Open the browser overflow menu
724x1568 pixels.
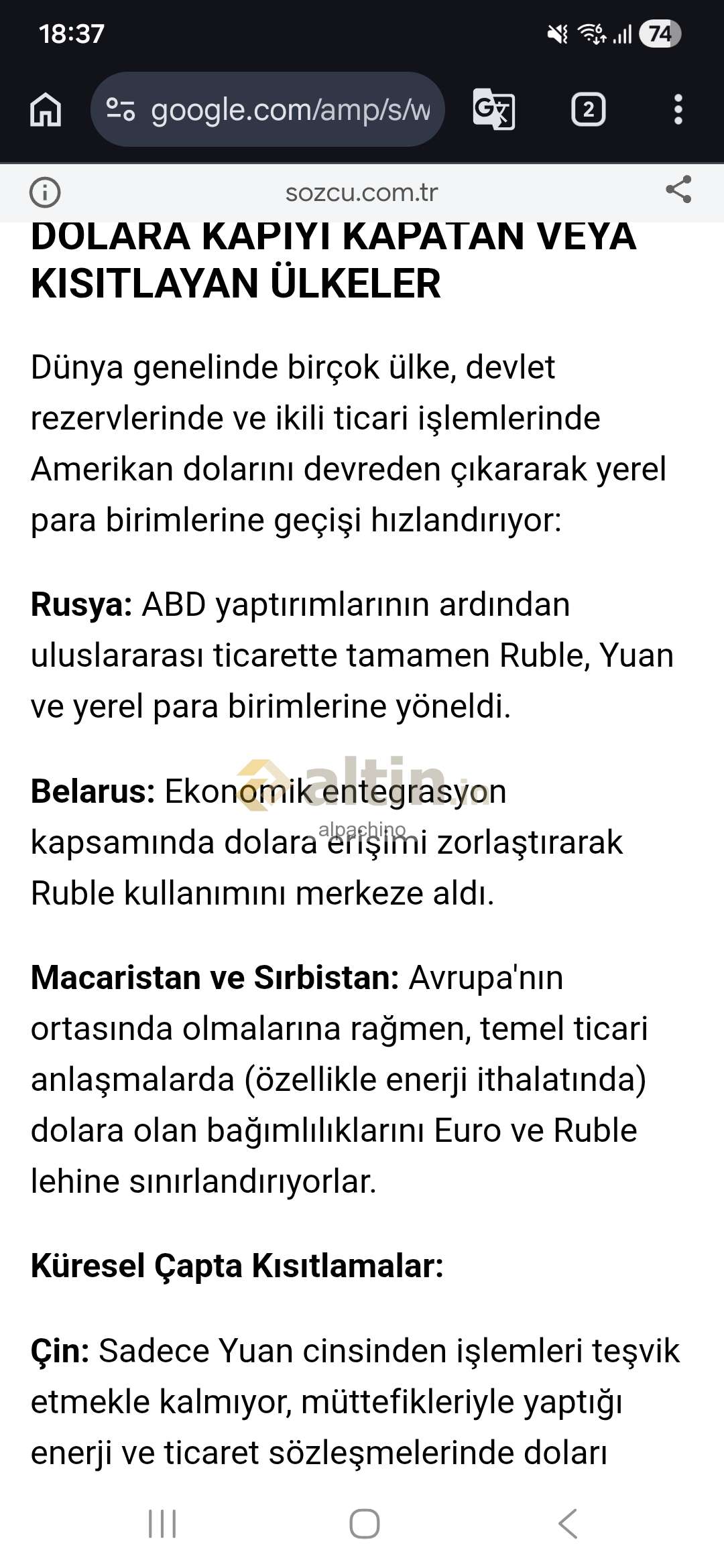[678, 109]
